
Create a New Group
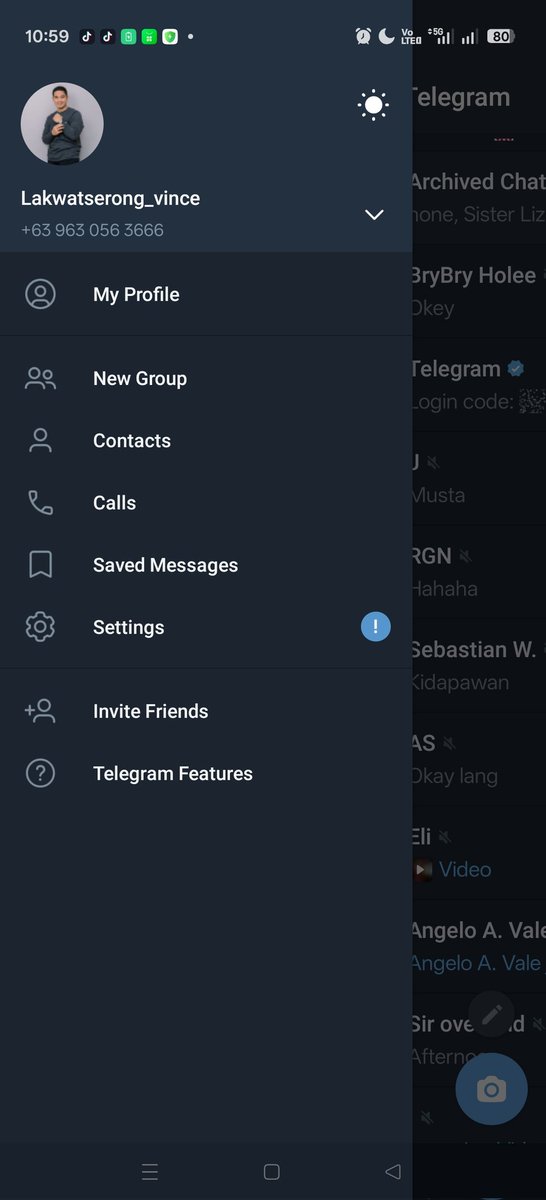click(x=206, y=379)
